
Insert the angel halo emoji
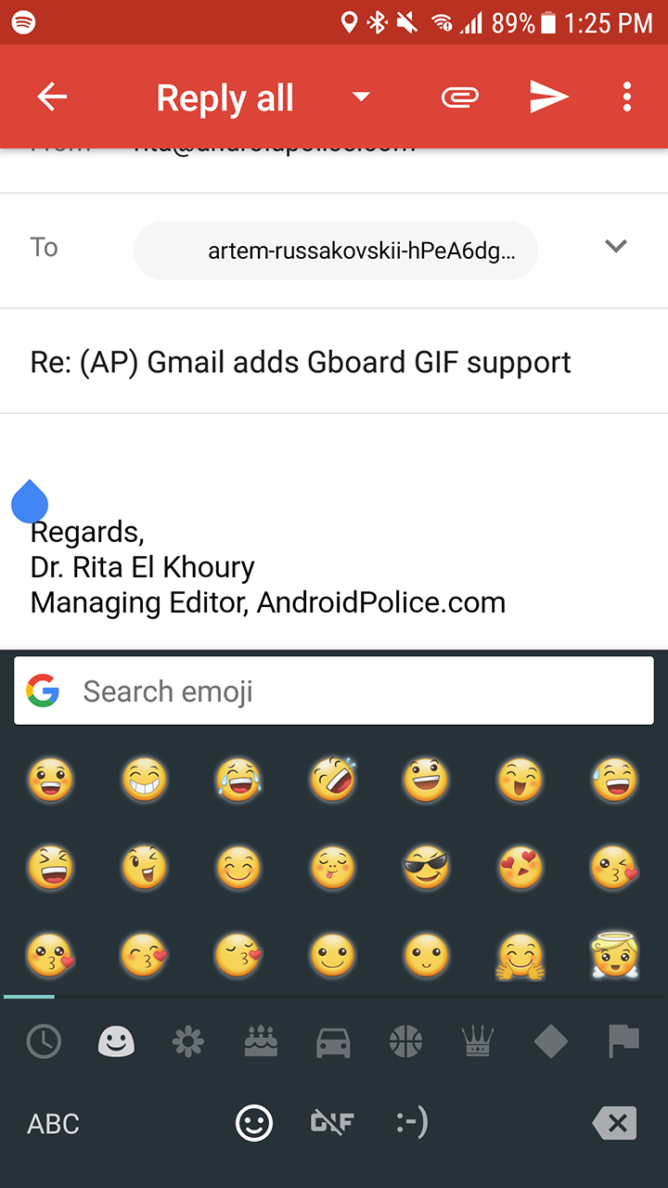coord(614,955)
